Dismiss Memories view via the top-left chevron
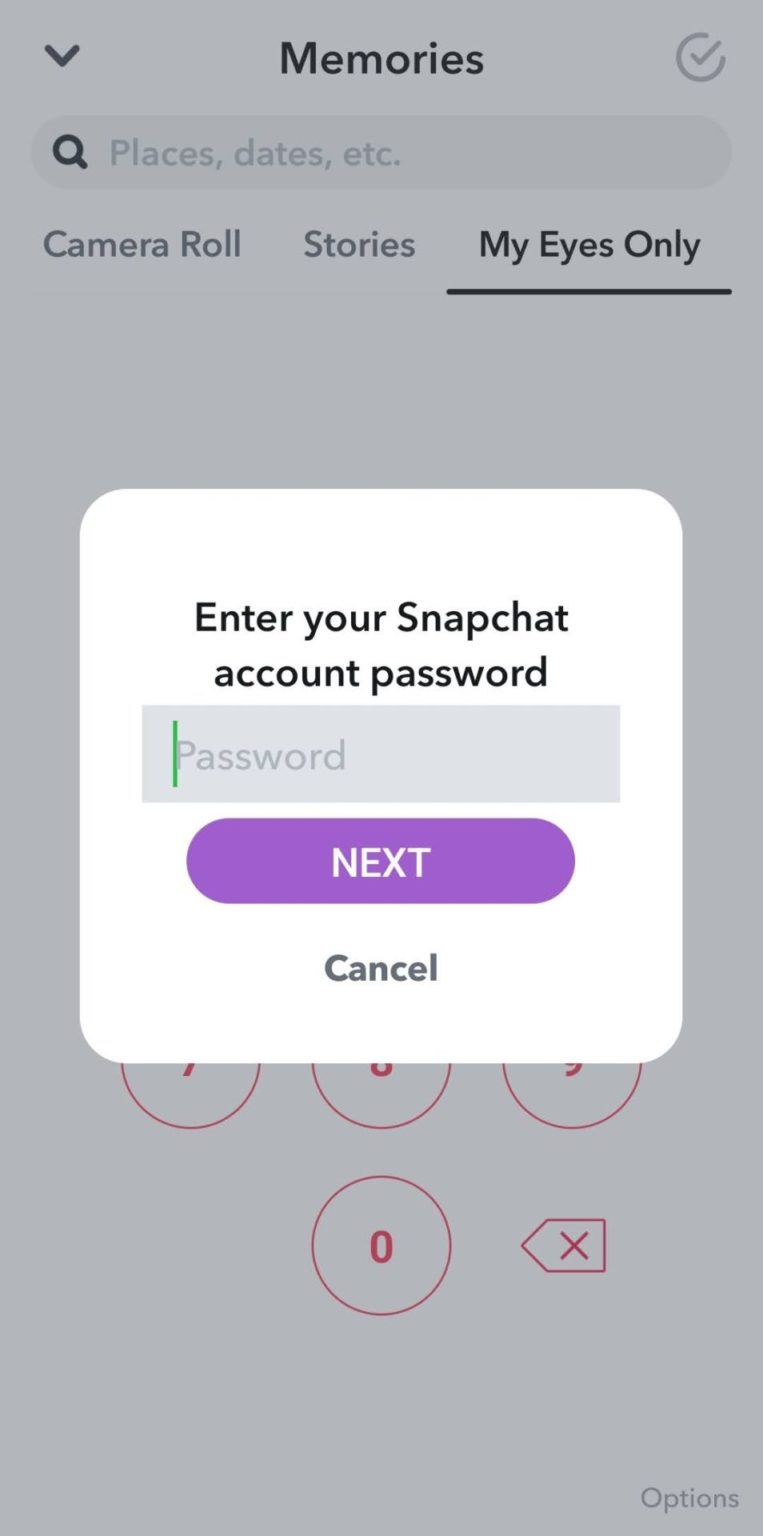This screenshot has height=1536, width=763. click(61, 56)
